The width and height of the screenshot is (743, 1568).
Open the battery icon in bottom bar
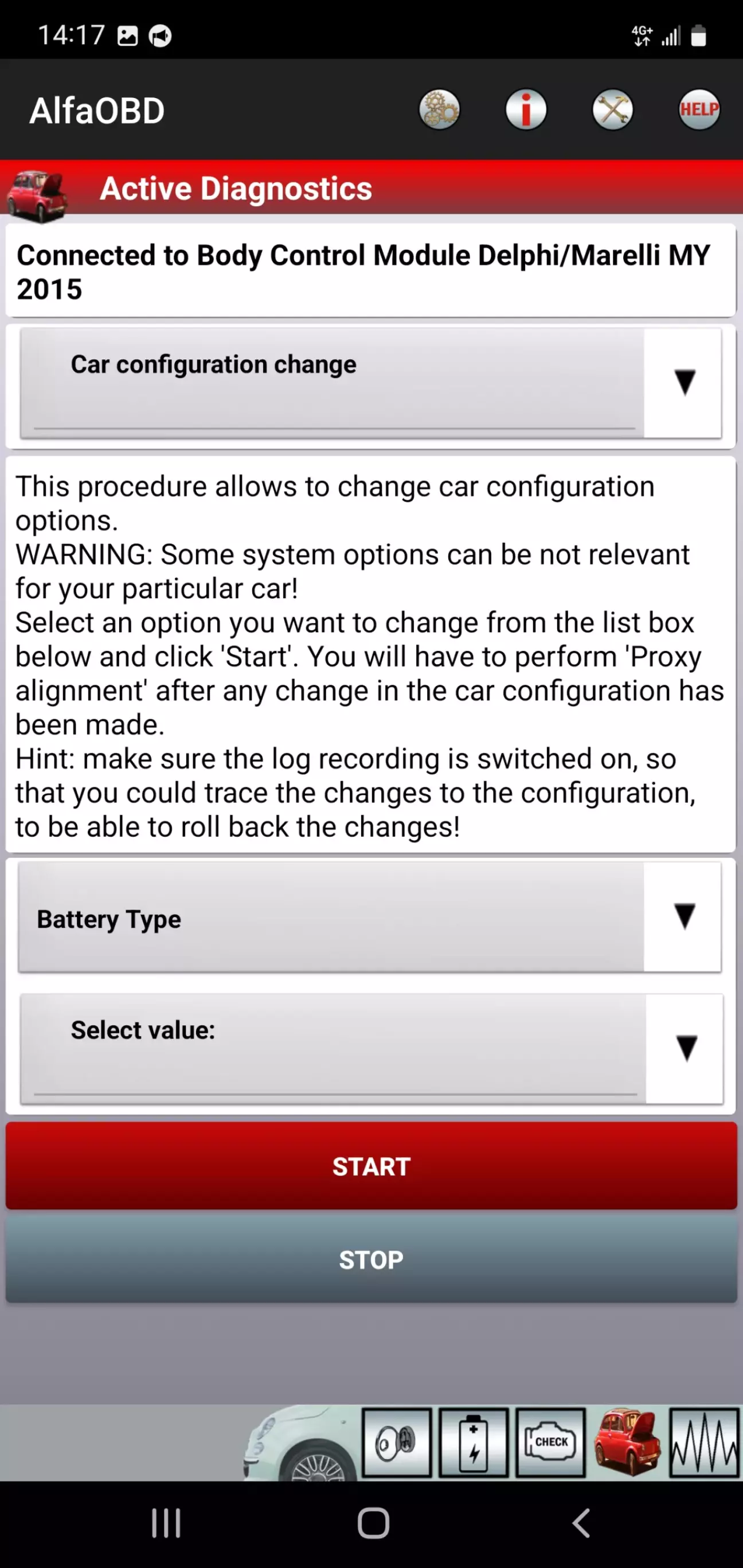point(474,1442)
